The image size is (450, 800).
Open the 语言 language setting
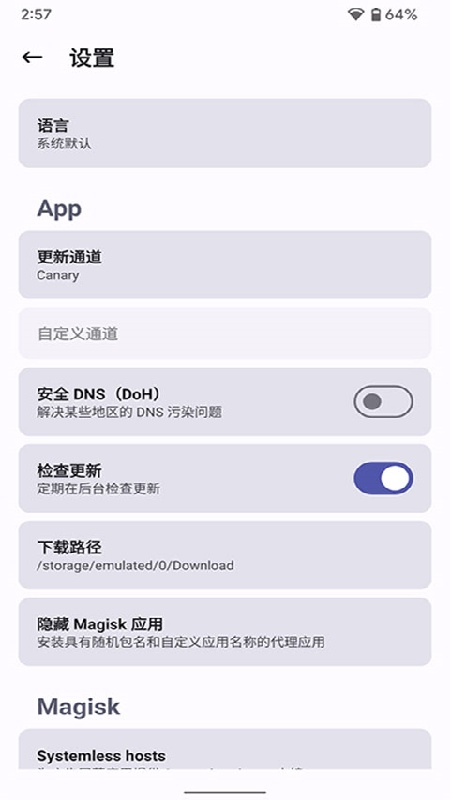[225, 133]
